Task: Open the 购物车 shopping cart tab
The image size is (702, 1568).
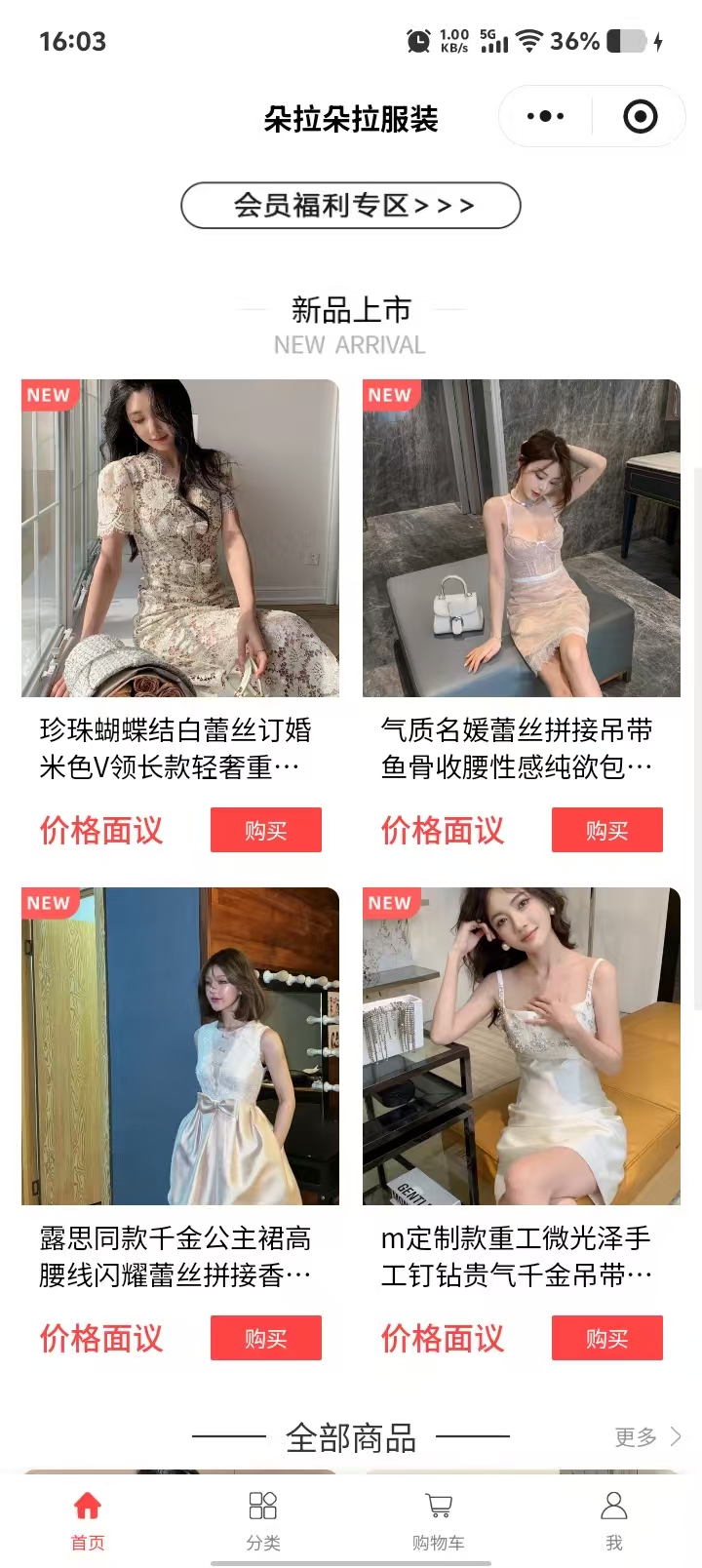Action: tap(439, 1519)
